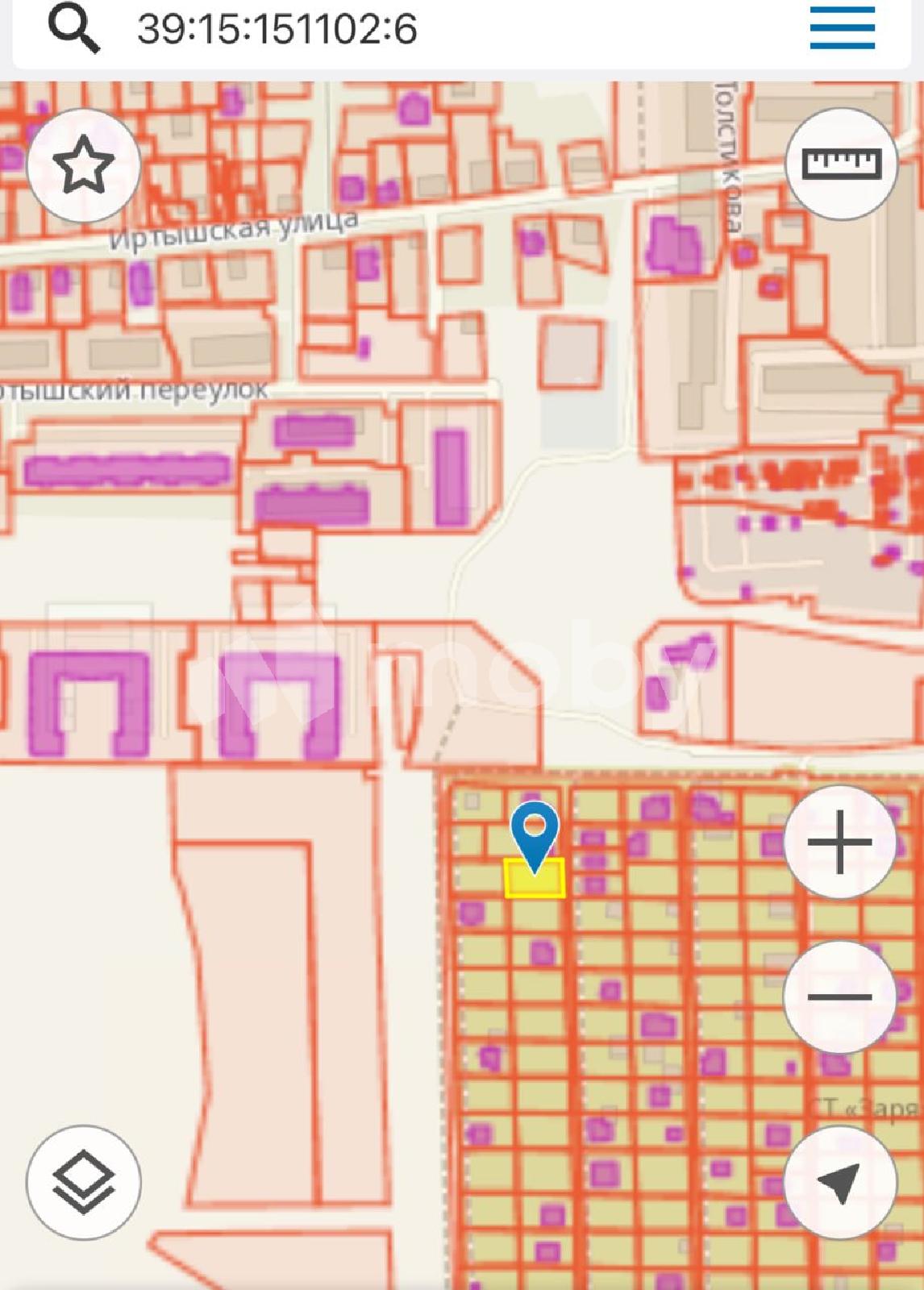
Task: Edit the cadastral number 39:15:151102:6 field
Action: (x=277, y=30)
